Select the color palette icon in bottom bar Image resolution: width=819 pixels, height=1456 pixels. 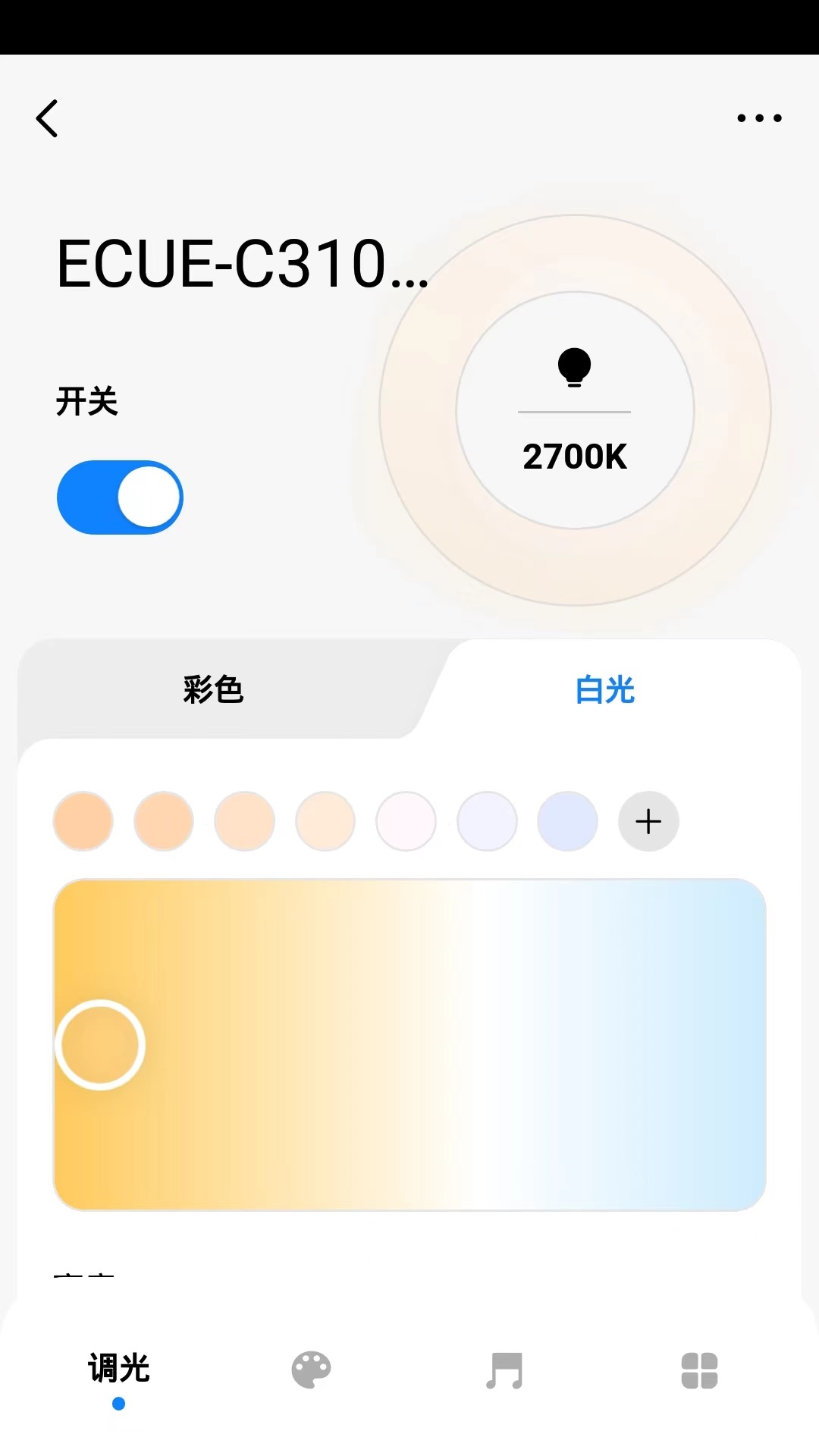tap(310, 1370)
